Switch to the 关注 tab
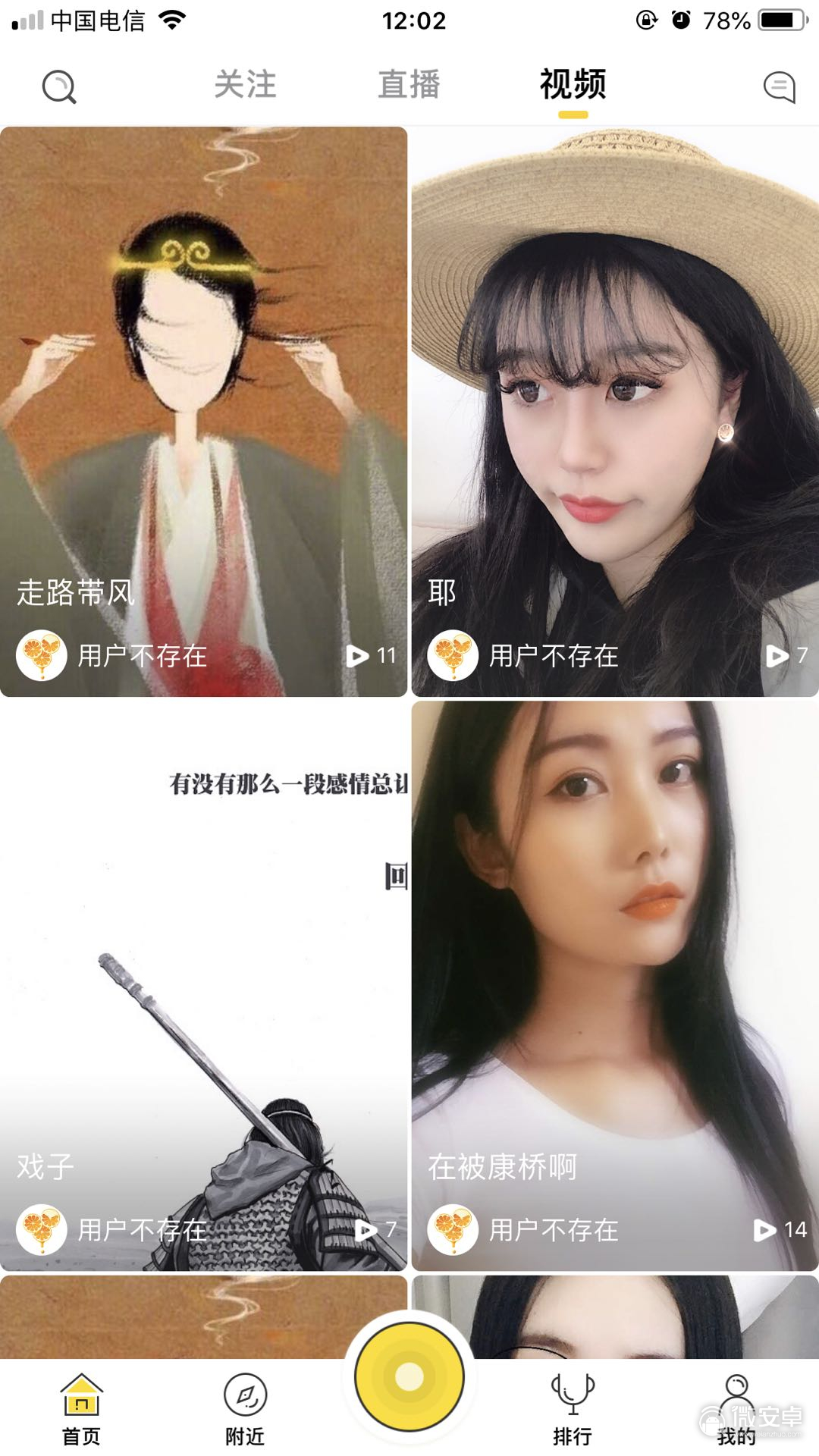 tap(245, 84)
